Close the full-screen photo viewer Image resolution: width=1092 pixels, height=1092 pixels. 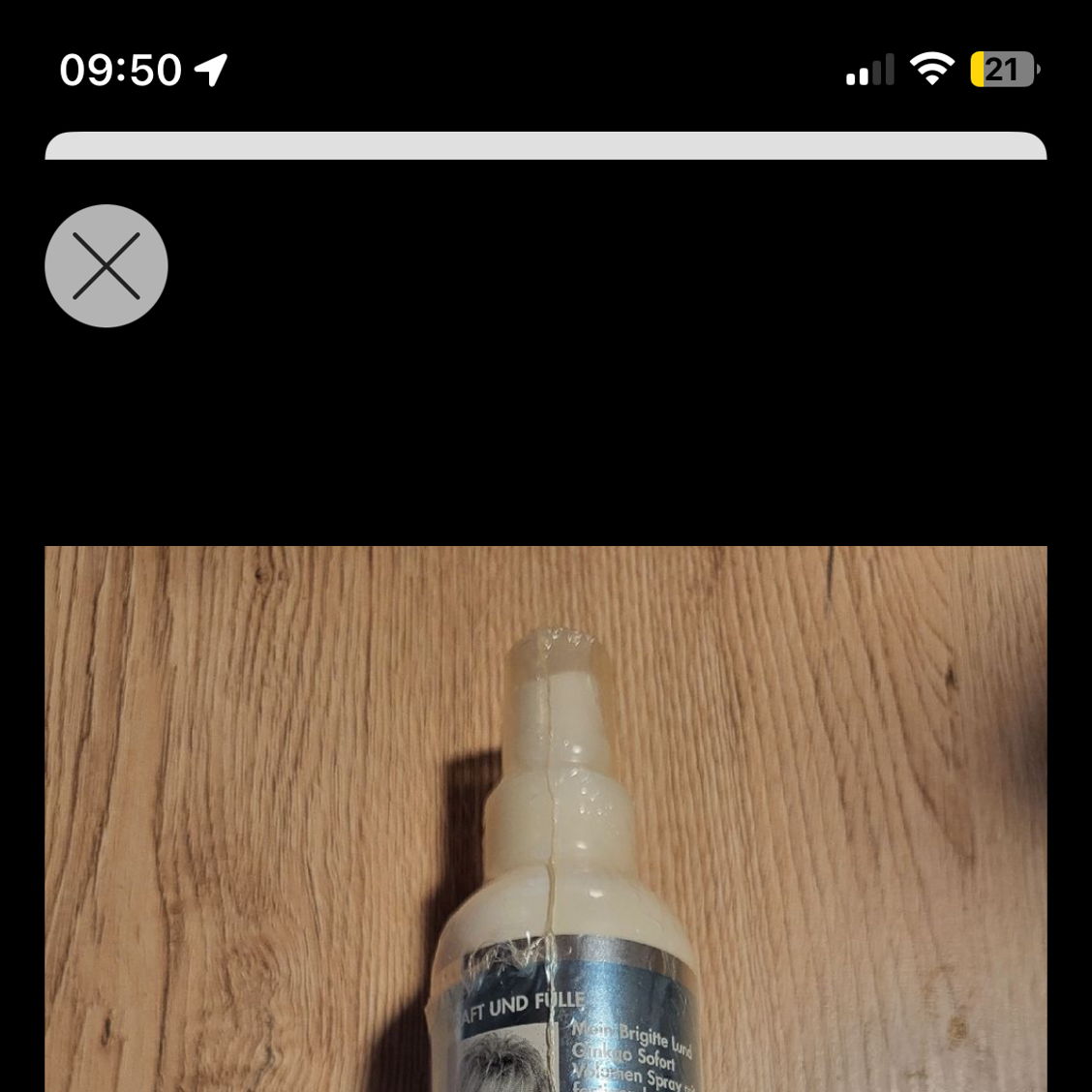tap(106, 265)
